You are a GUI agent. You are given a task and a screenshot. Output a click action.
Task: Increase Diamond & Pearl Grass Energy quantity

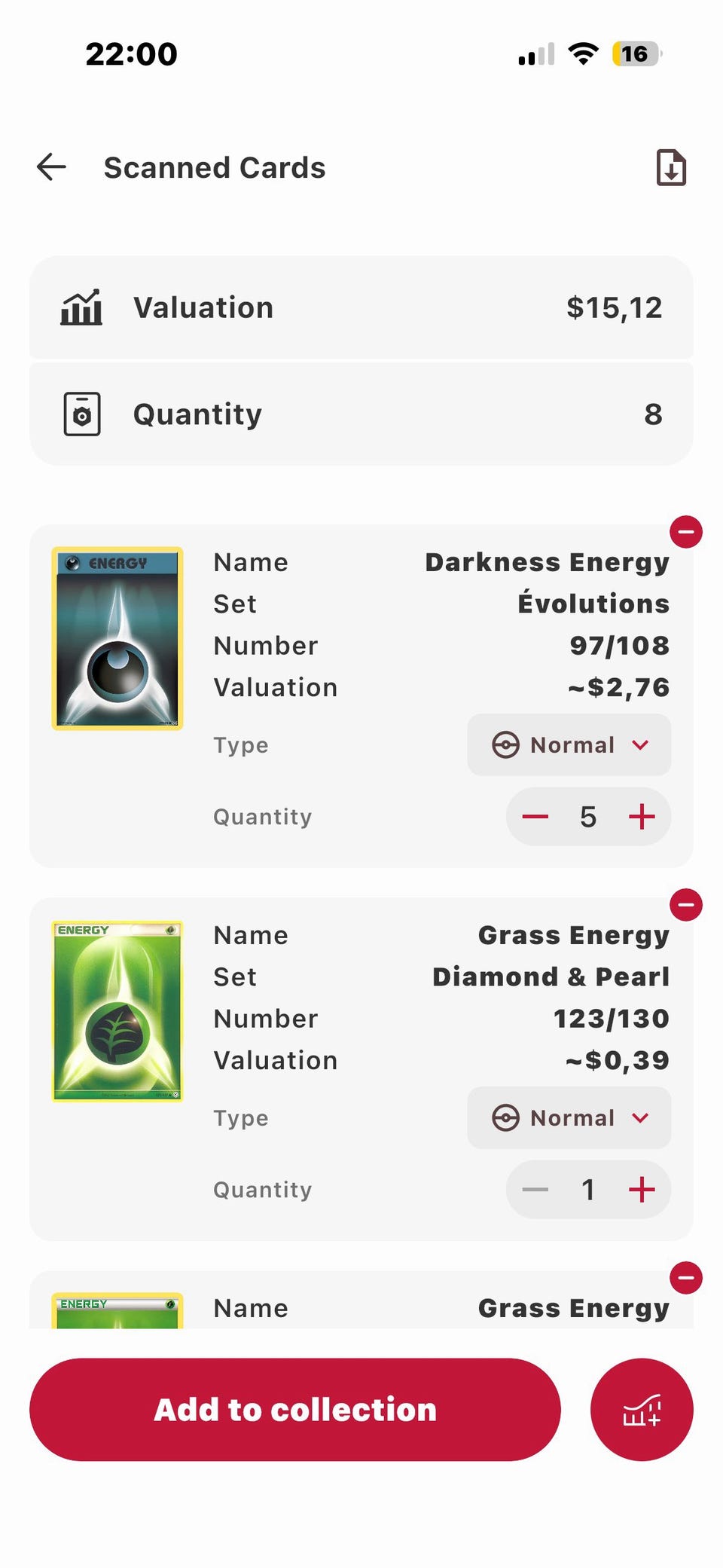tap(642, 1190)
